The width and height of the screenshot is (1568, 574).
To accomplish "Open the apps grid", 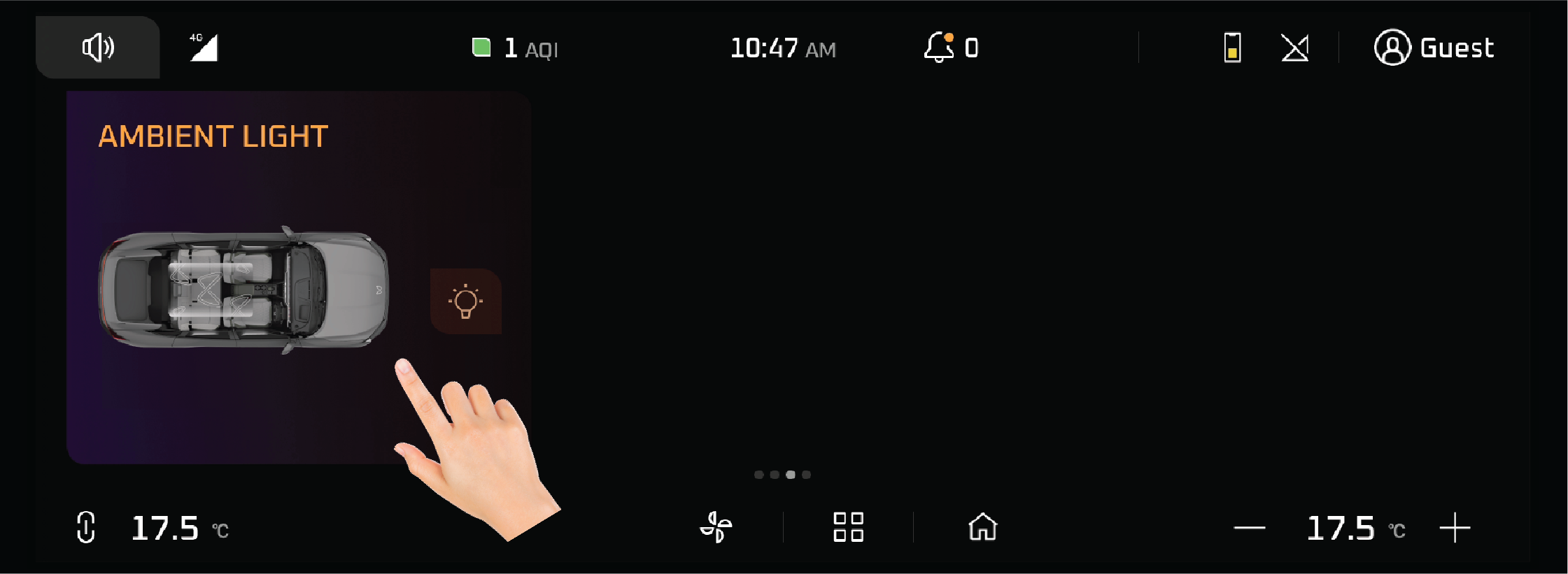I will tap(848, 527).
